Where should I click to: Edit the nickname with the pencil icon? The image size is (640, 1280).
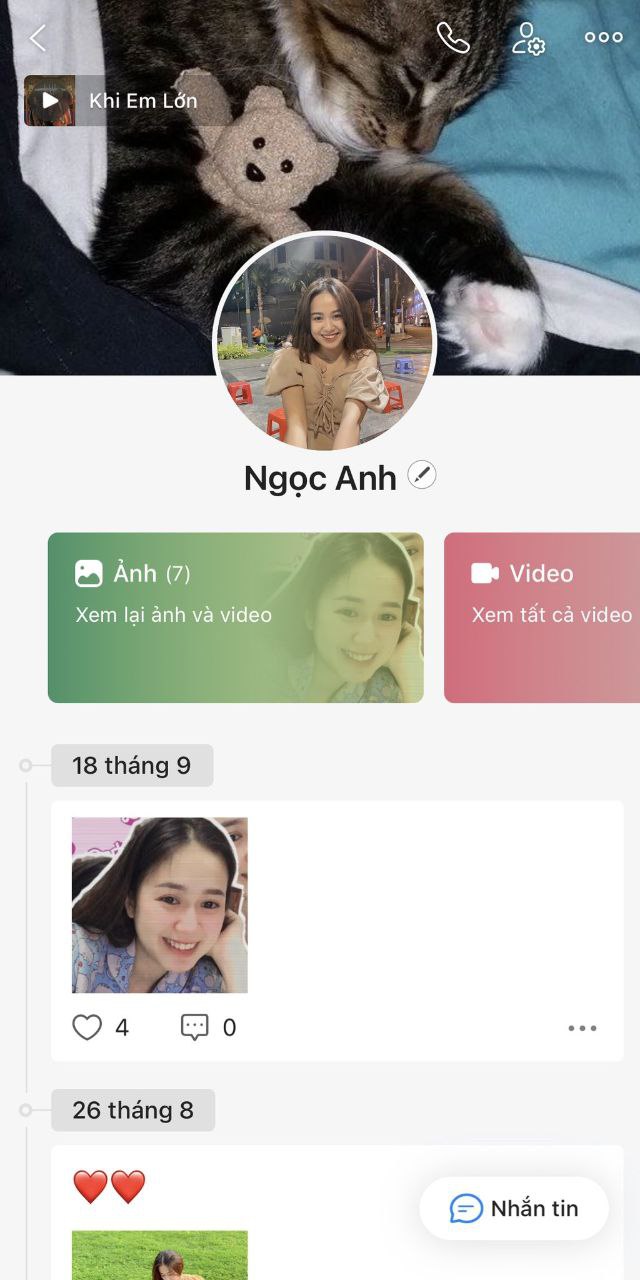coord(422,476)
